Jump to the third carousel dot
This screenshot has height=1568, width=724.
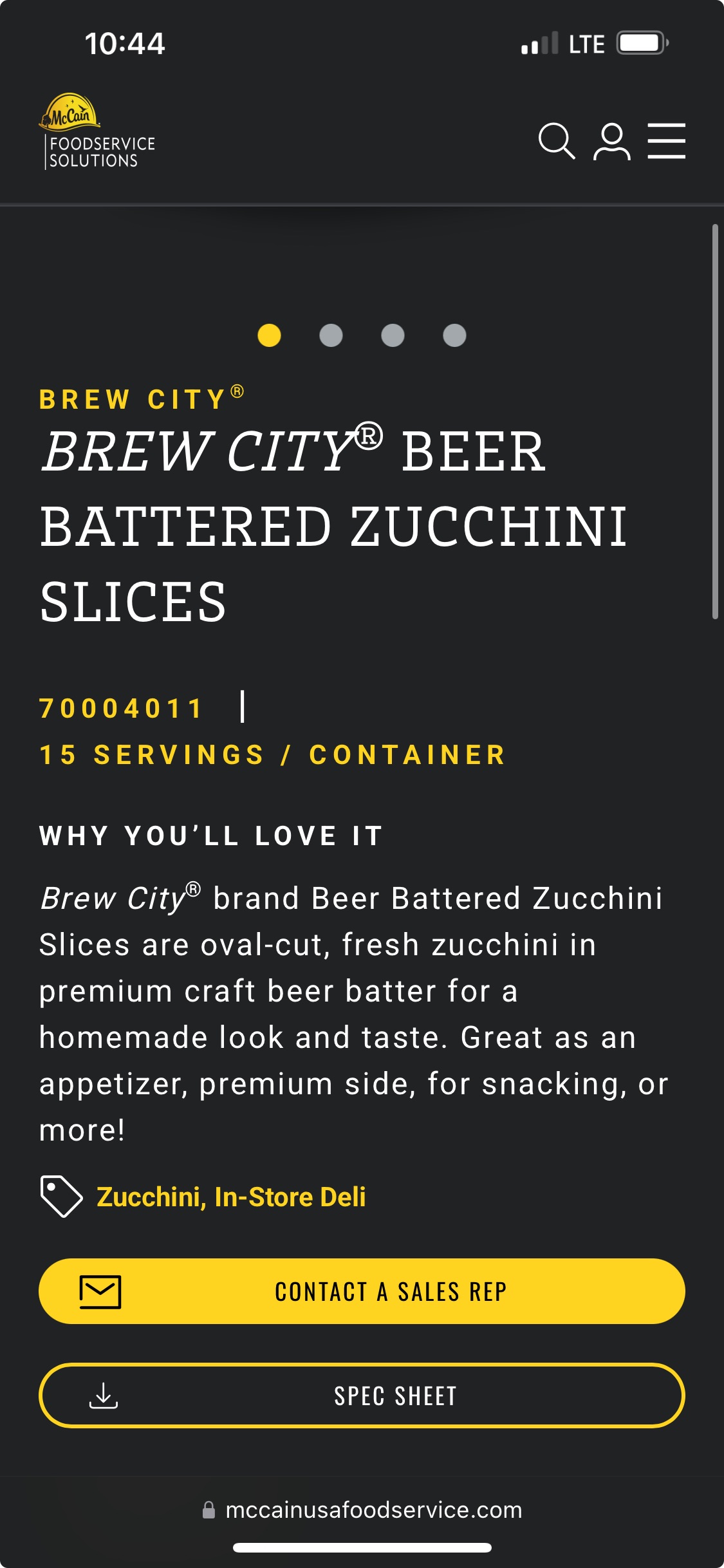[393, 335]
